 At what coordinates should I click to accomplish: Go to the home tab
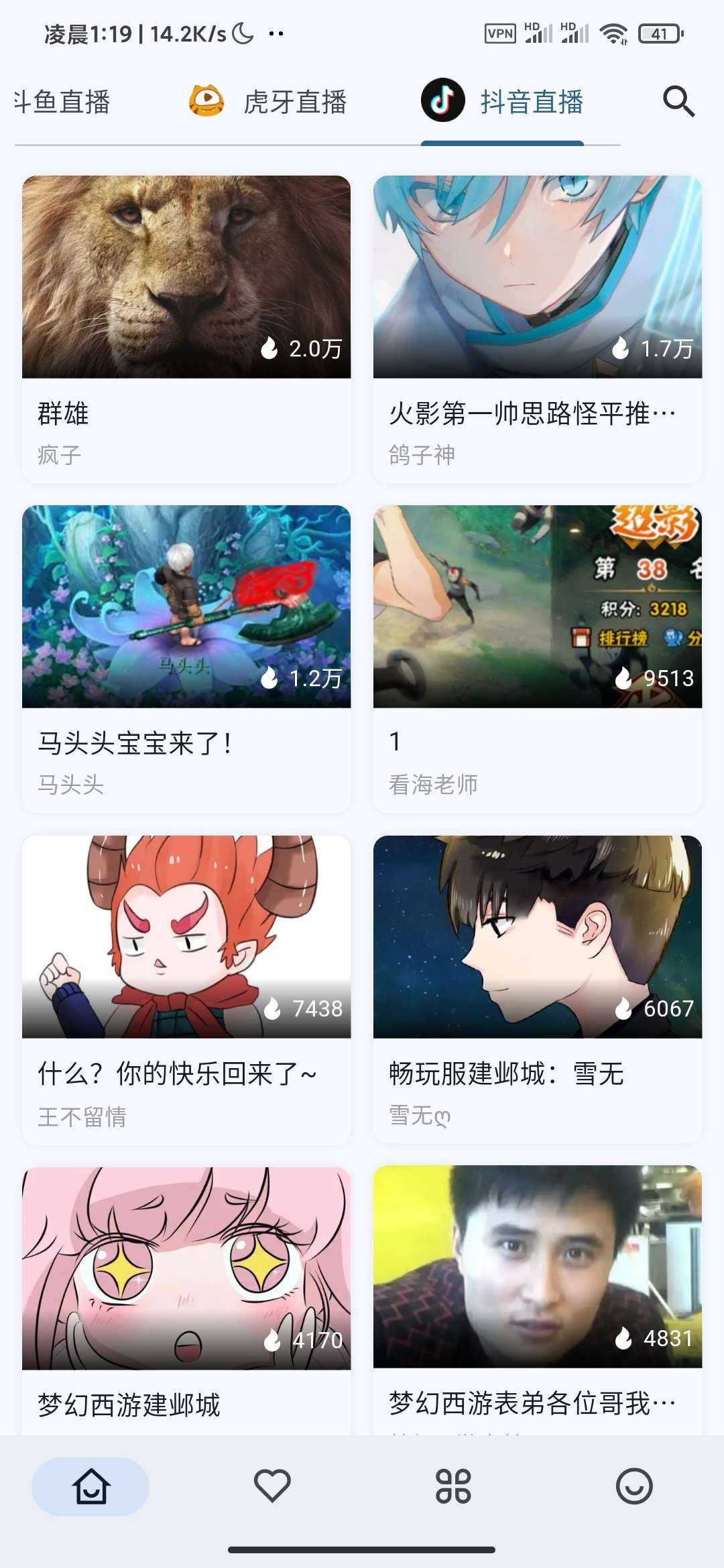coord(90,1486)
